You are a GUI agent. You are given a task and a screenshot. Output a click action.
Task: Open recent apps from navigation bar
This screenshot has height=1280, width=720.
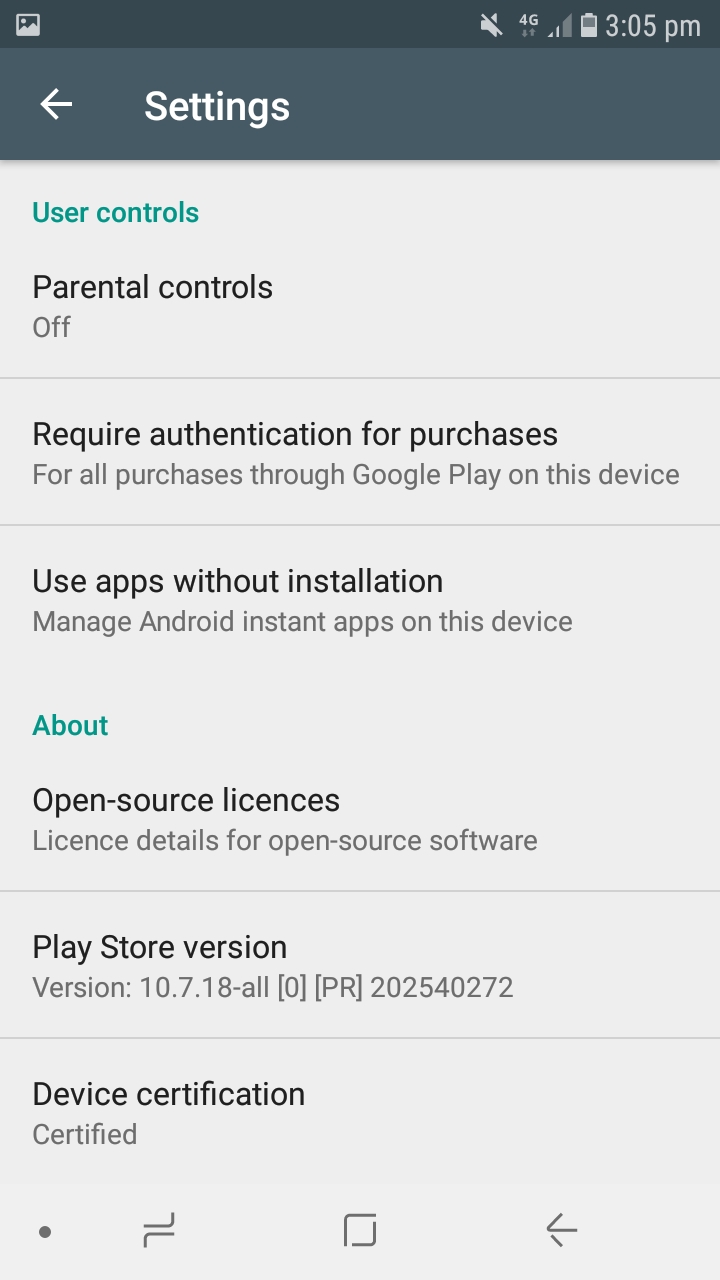(159, 1230)
